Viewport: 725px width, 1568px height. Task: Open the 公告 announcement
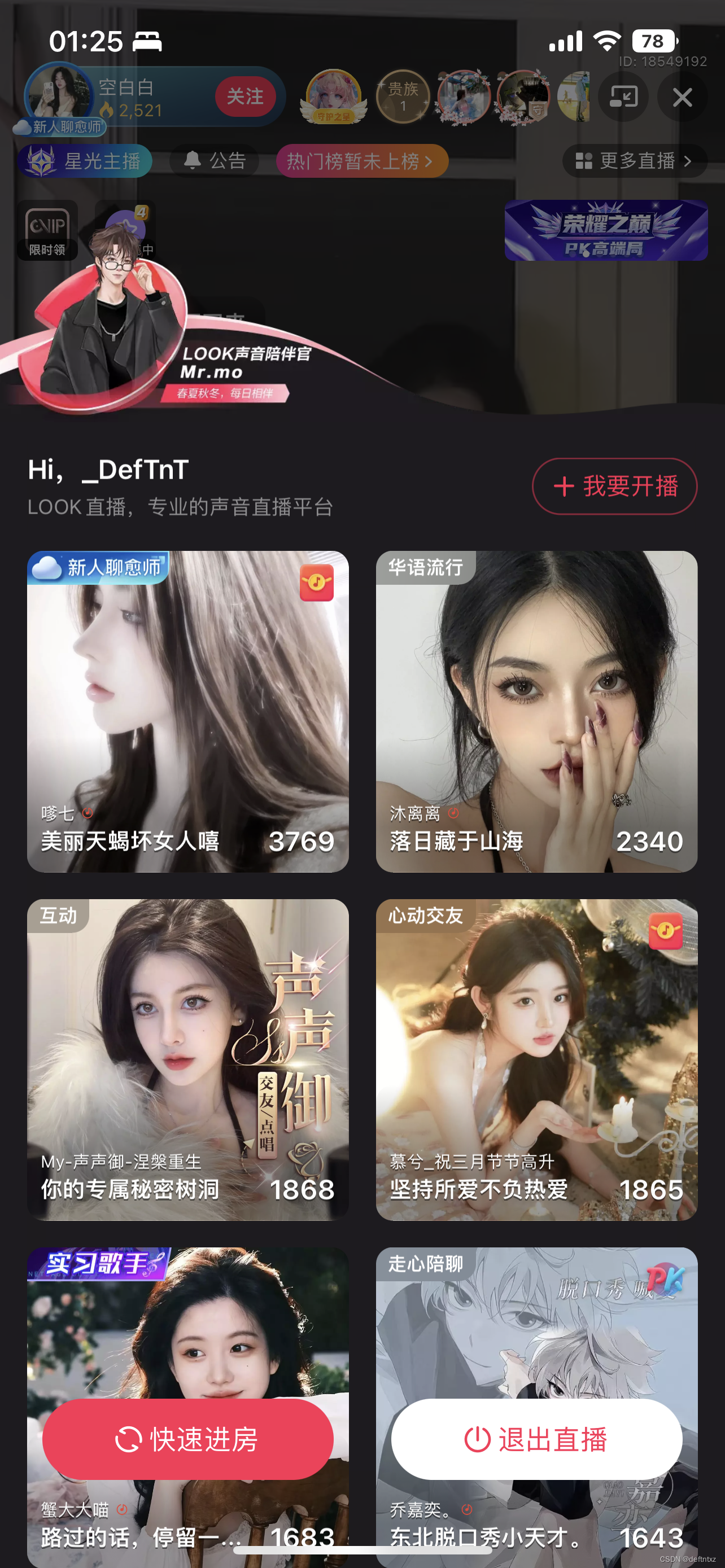pyautogui.click(x=214, y=161)
